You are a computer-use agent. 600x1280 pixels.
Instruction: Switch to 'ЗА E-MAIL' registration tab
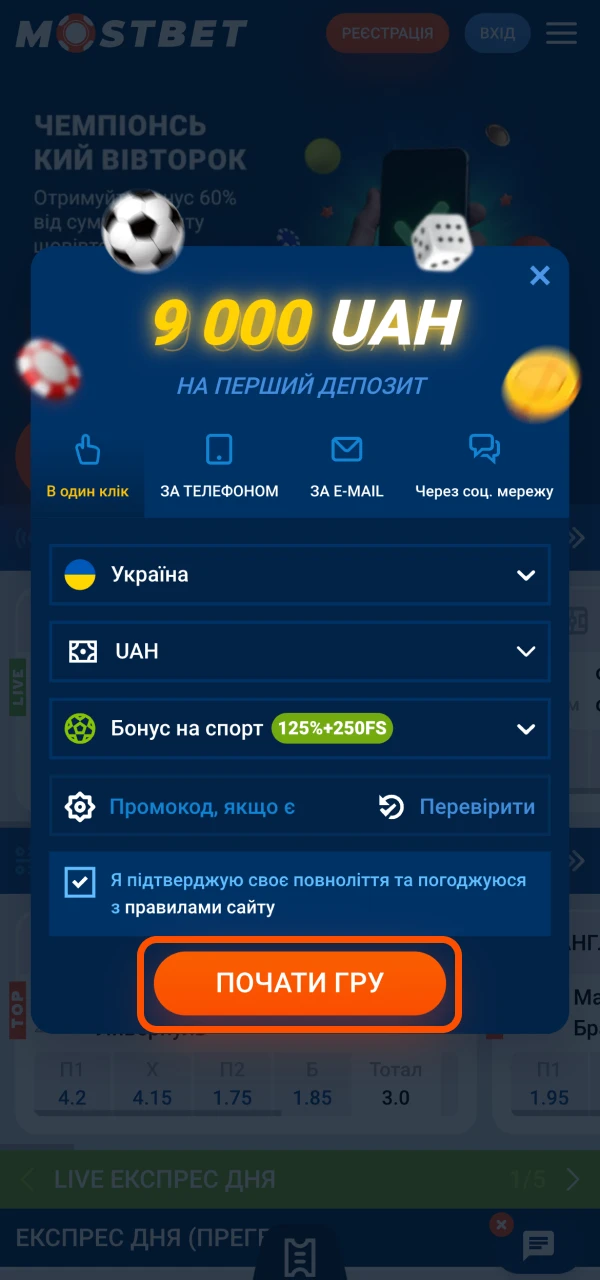pyautogui.click(x=346, y=466)
